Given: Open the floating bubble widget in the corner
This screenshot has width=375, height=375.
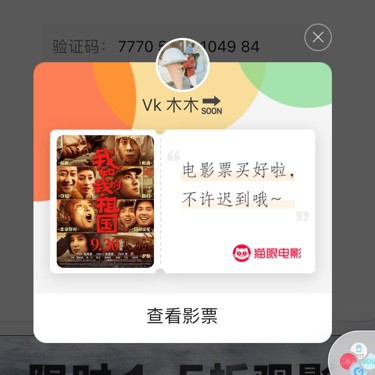Looking at the screenshot, I should click(x=353, y=356).
